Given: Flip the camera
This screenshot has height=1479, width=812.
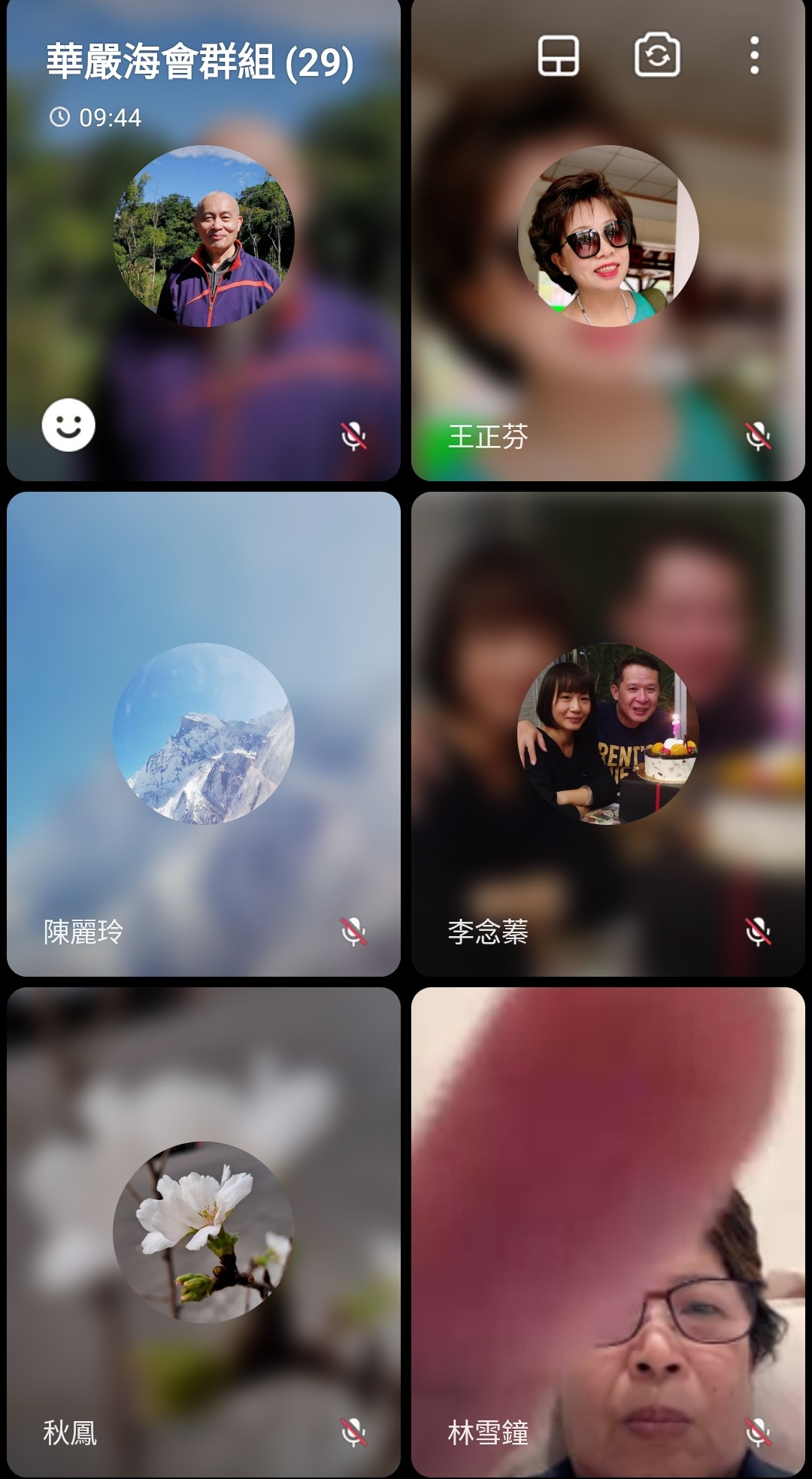Looking at the screenshot, I should click(657, 56).
